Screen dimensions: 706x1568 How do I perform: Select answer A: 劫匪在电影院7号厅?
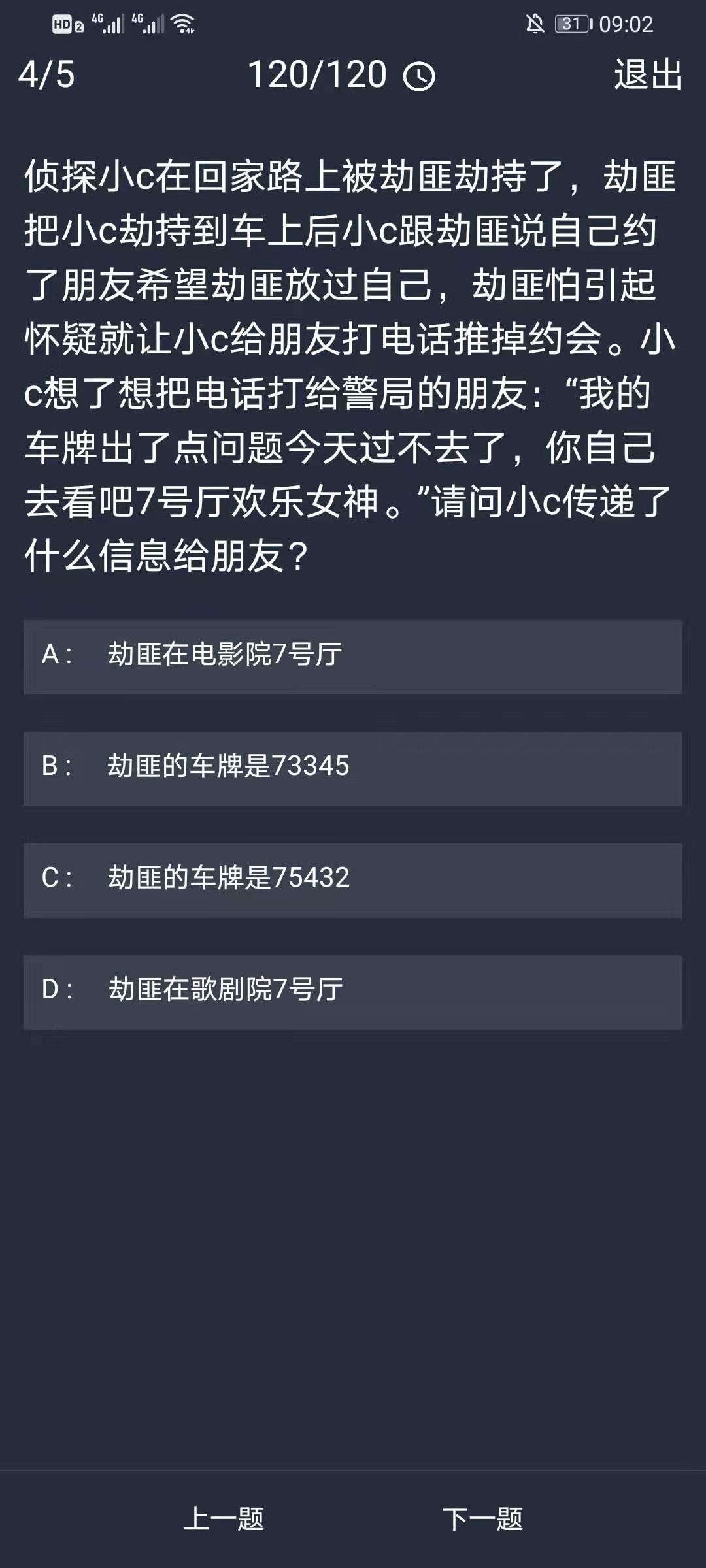coord(353,656)
